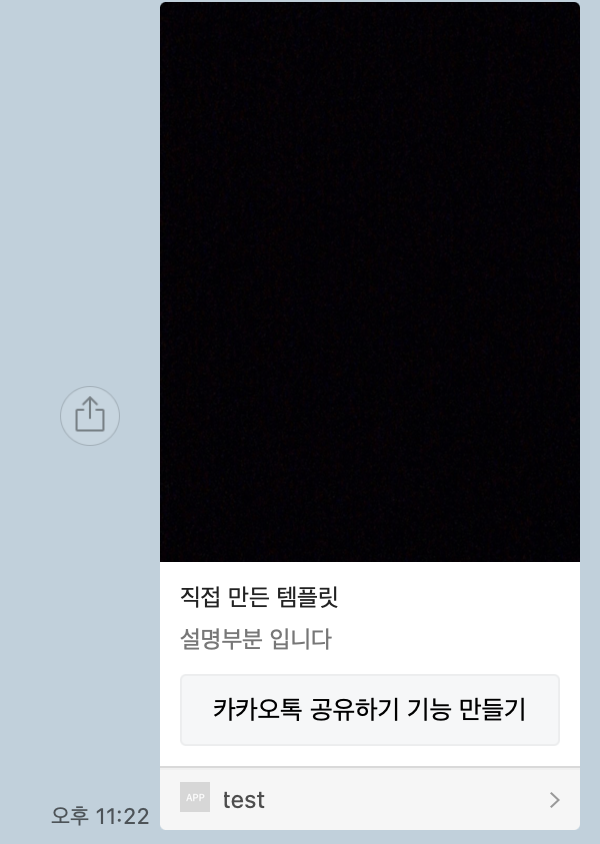This screenshot has width=600, height=844.
Task: Tap the 카카오톡 공유하기 기능 만들기 button
Action: point(370,710)
